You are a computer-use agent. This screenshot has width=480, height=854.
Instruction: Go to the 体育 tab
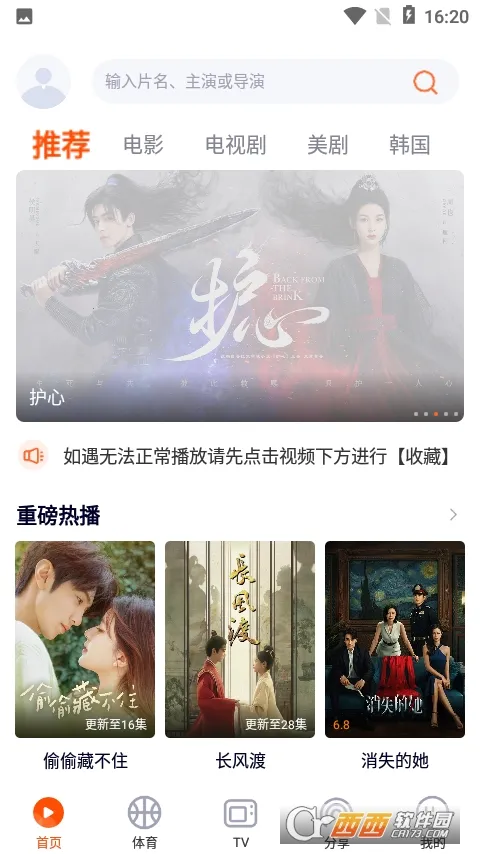coord(144,822)
